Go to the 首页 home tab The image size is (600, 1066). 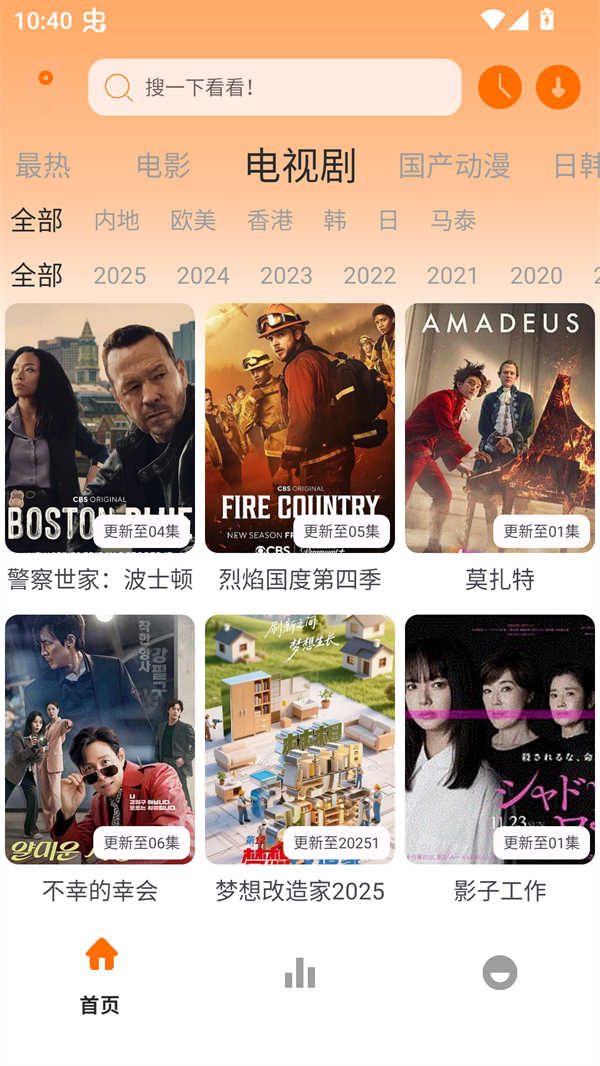click(x=100, y=973)
